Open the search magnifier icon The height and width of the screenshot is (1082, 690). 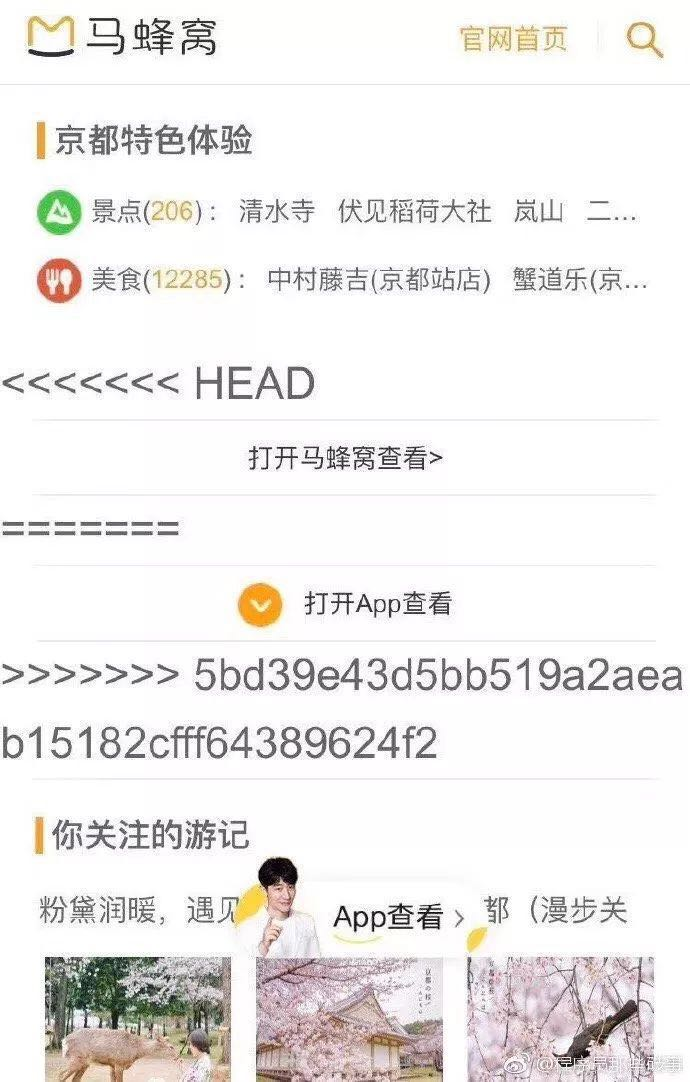[x=644, y=40]
